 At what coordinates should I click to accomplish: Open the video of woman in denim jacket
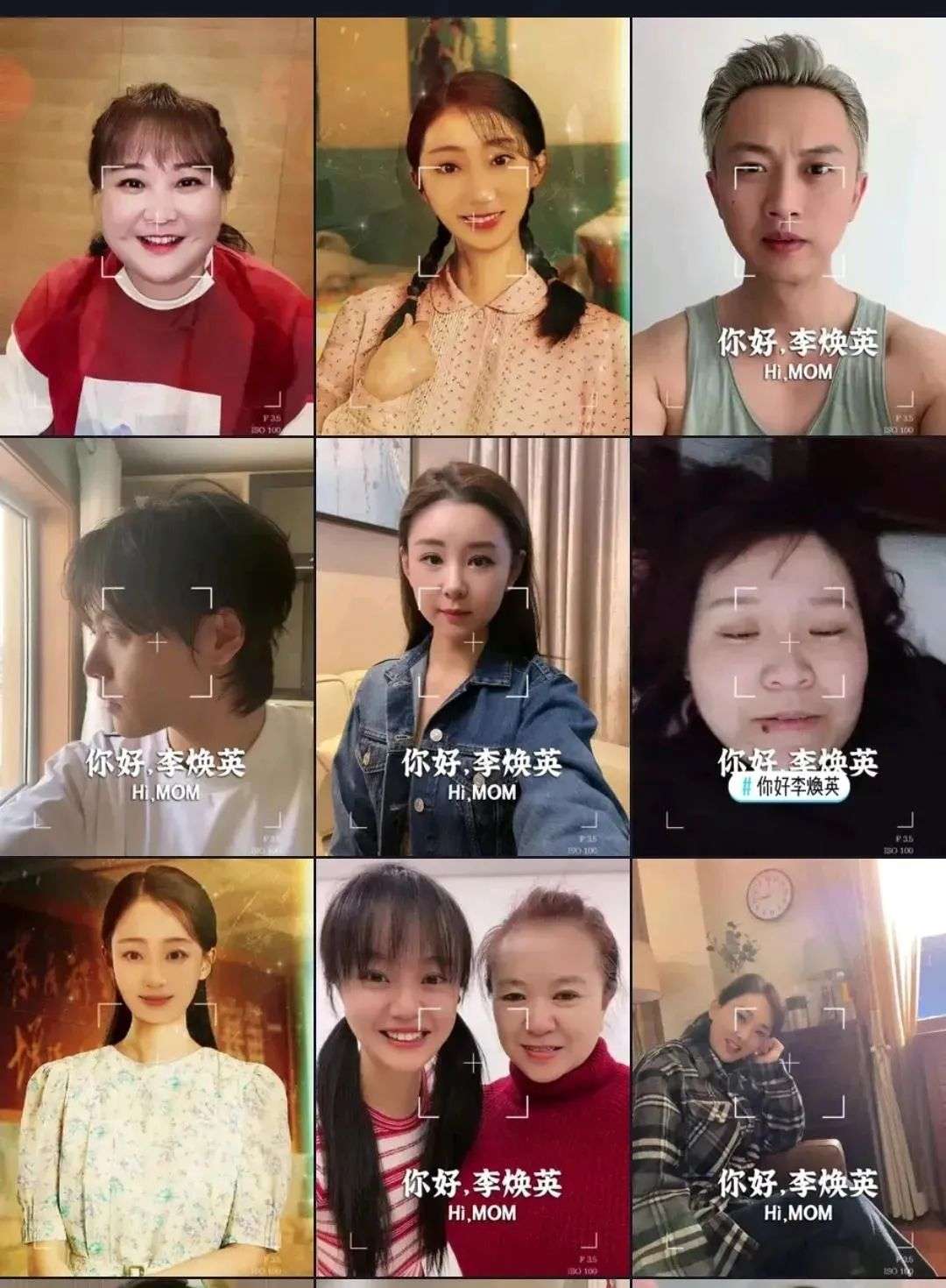472,647
